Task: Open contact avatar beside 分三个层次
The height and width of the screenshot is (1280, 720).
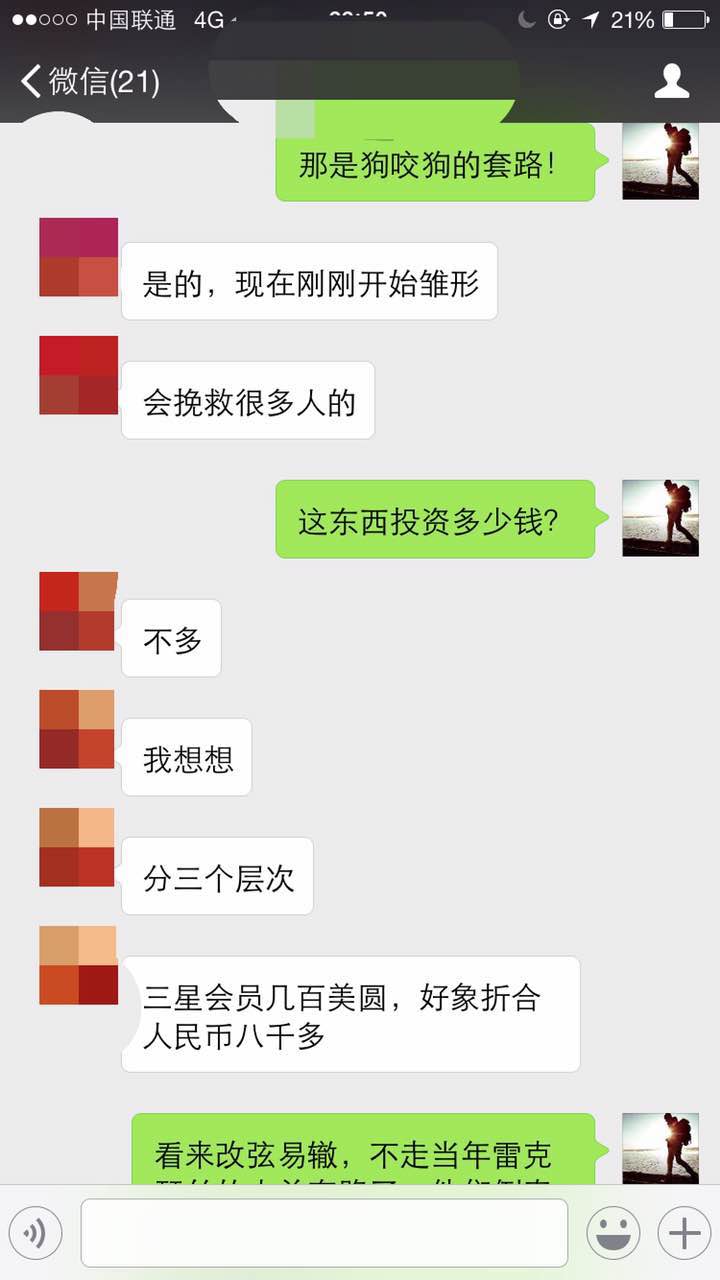Action: (78, 848)
